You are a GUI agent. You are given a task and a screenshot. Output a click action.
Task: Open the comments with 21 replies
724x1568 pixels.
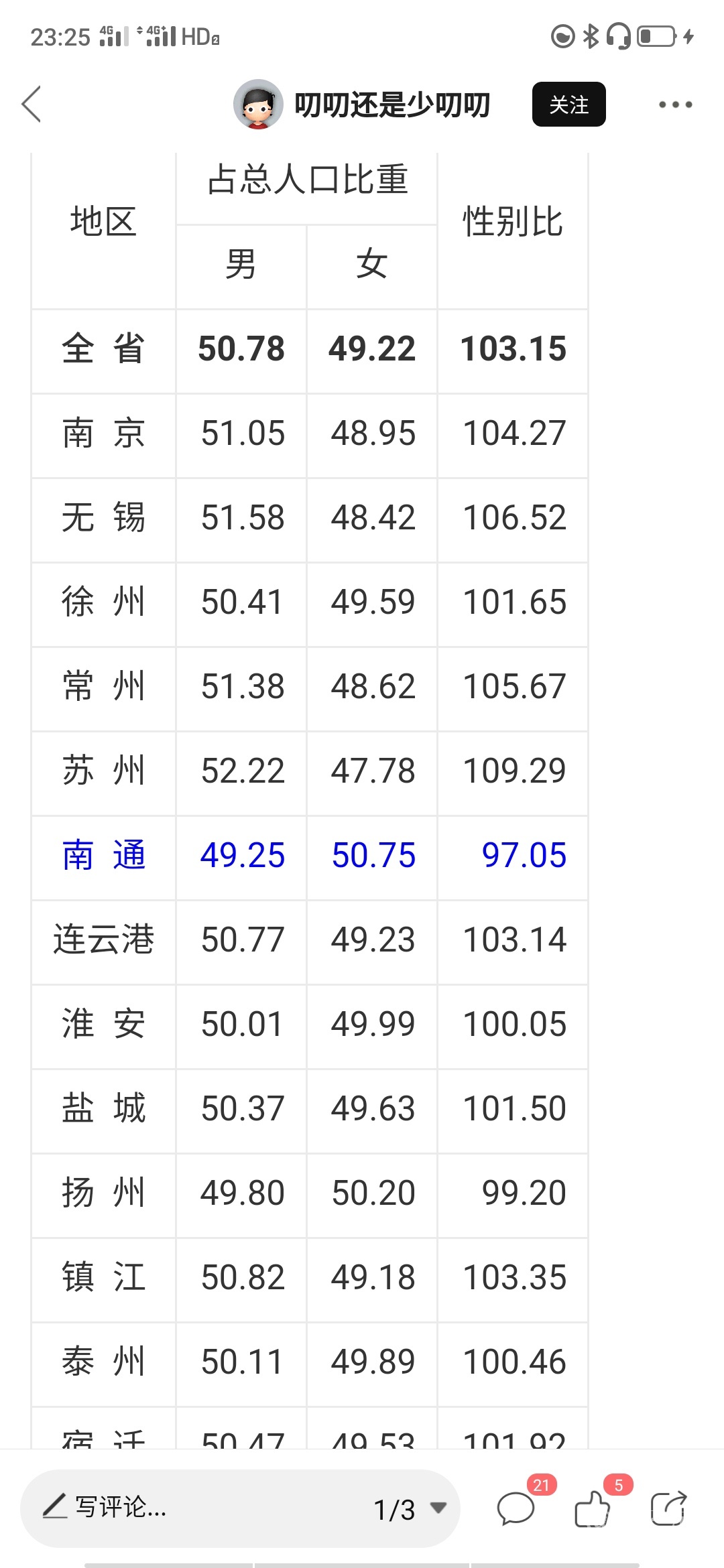(x=516, y=1509)
